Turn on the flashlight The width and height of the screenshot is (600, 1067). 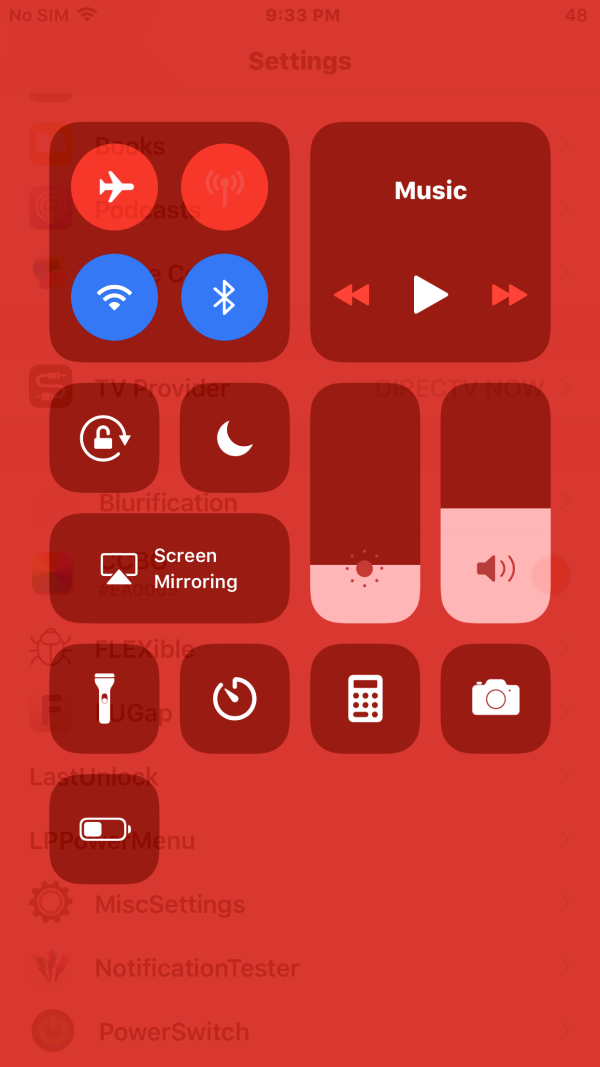coord(105,698)
